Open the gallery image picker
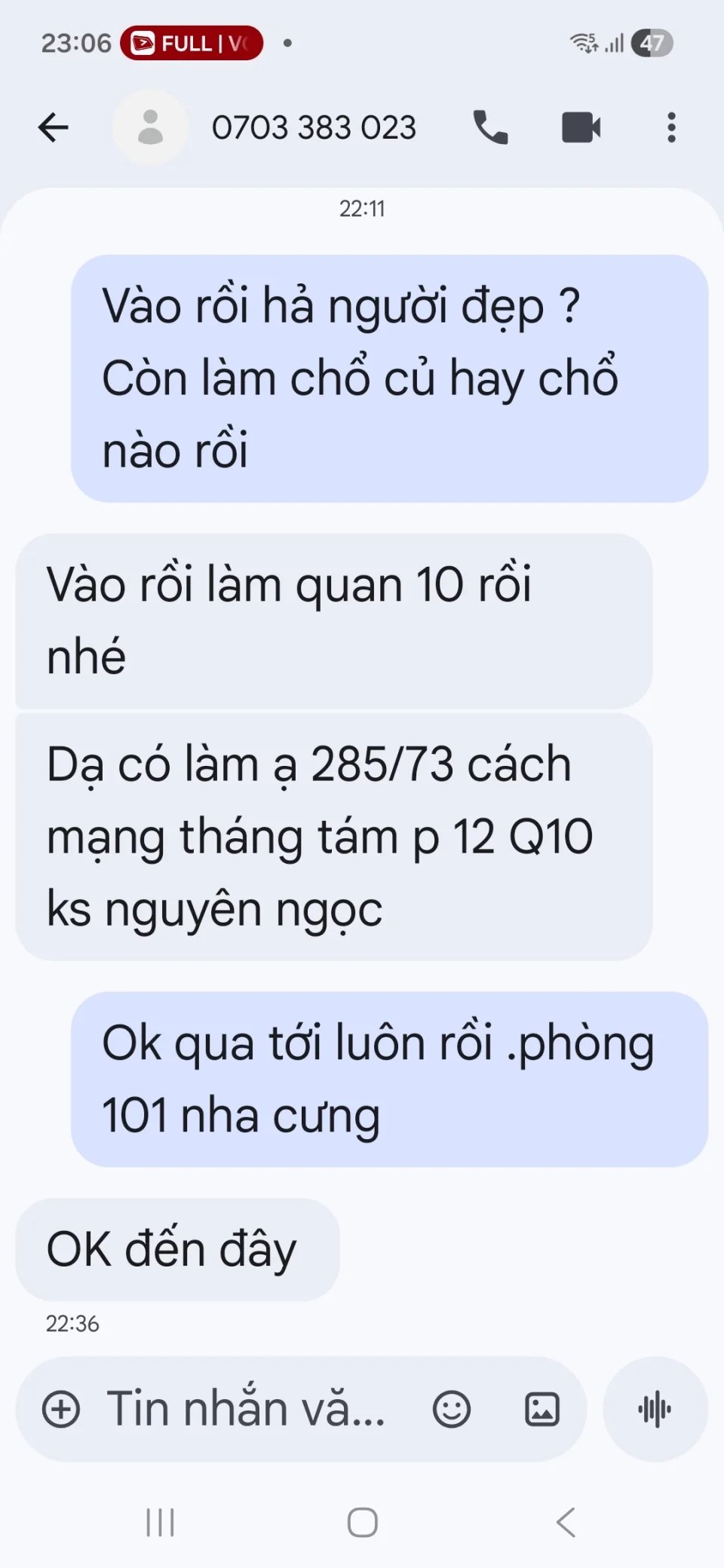 [541, 1409]
